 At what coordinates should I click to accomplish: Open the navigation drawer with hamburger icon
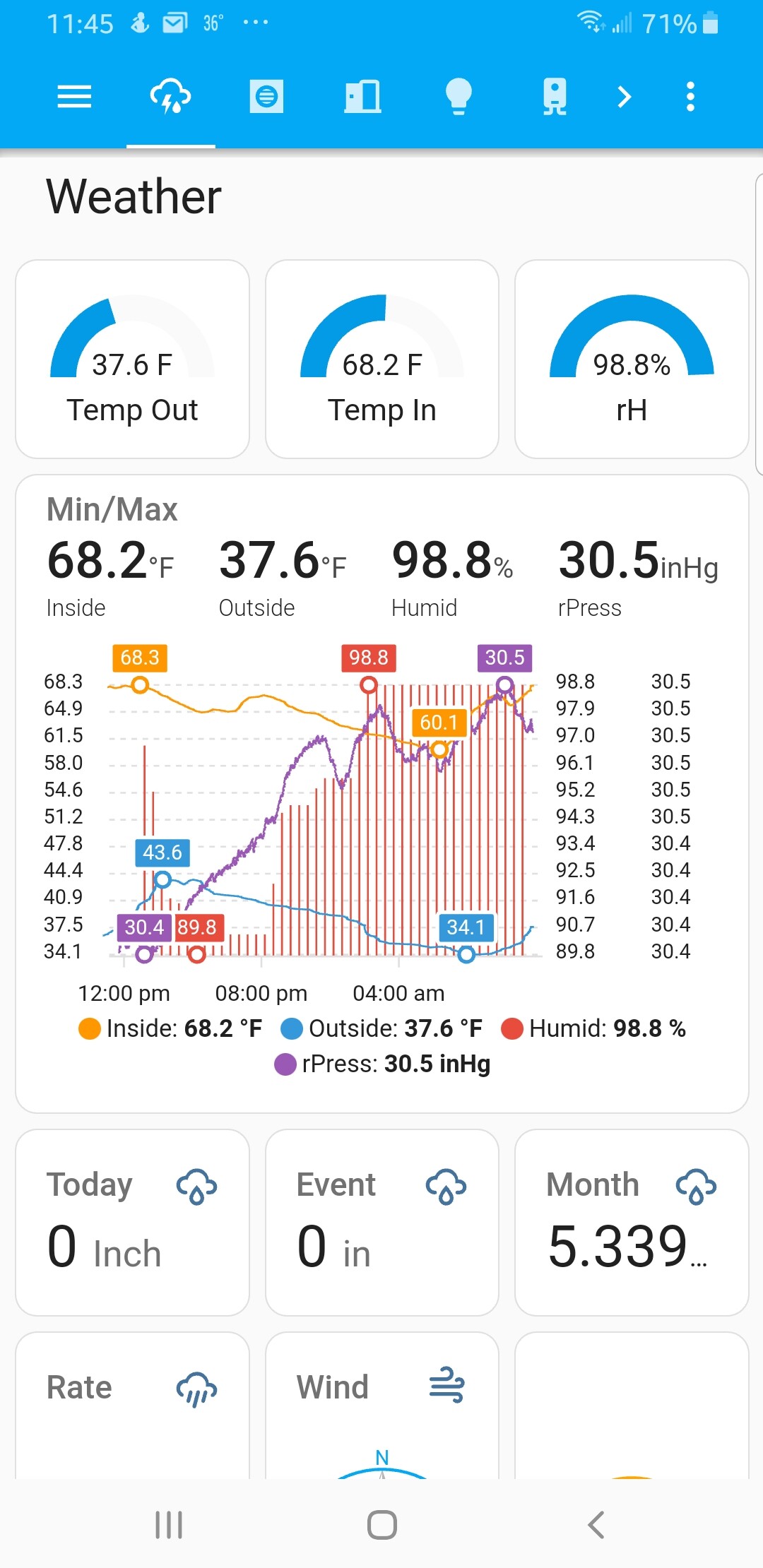[x=73, y=96]
